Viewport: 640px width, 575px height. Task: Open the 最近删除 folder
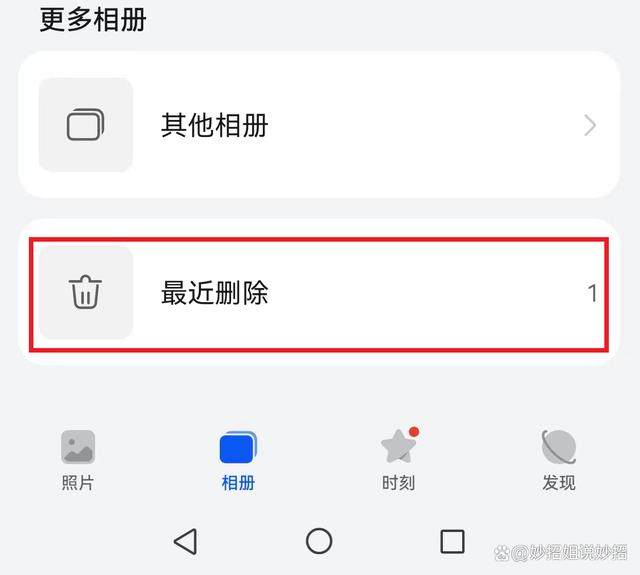[318, 293]
